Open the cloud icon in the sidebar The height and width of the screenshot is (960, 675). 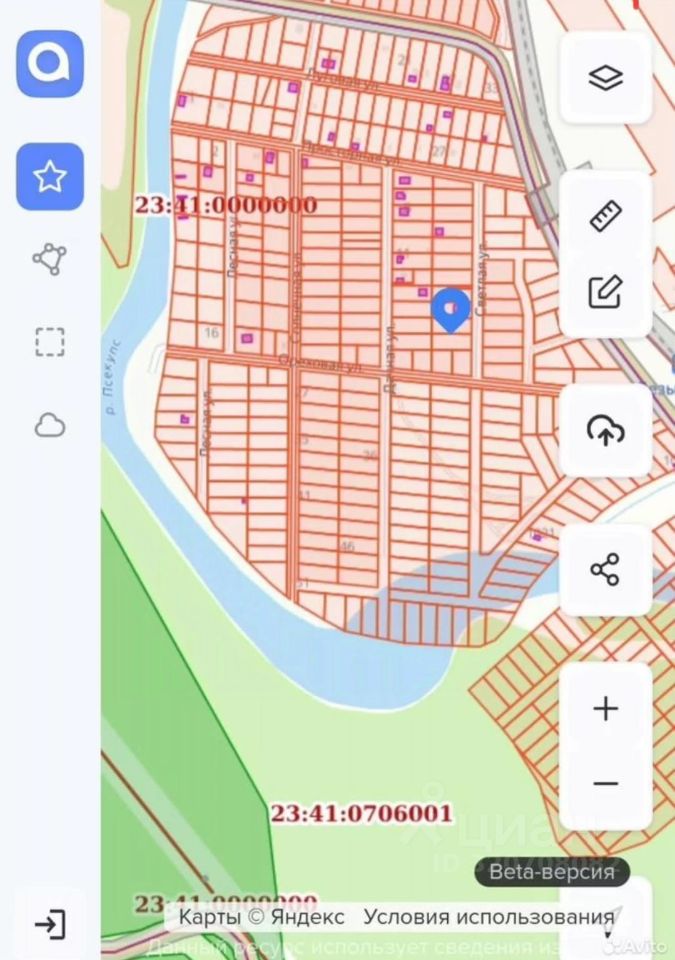point(50,426)
